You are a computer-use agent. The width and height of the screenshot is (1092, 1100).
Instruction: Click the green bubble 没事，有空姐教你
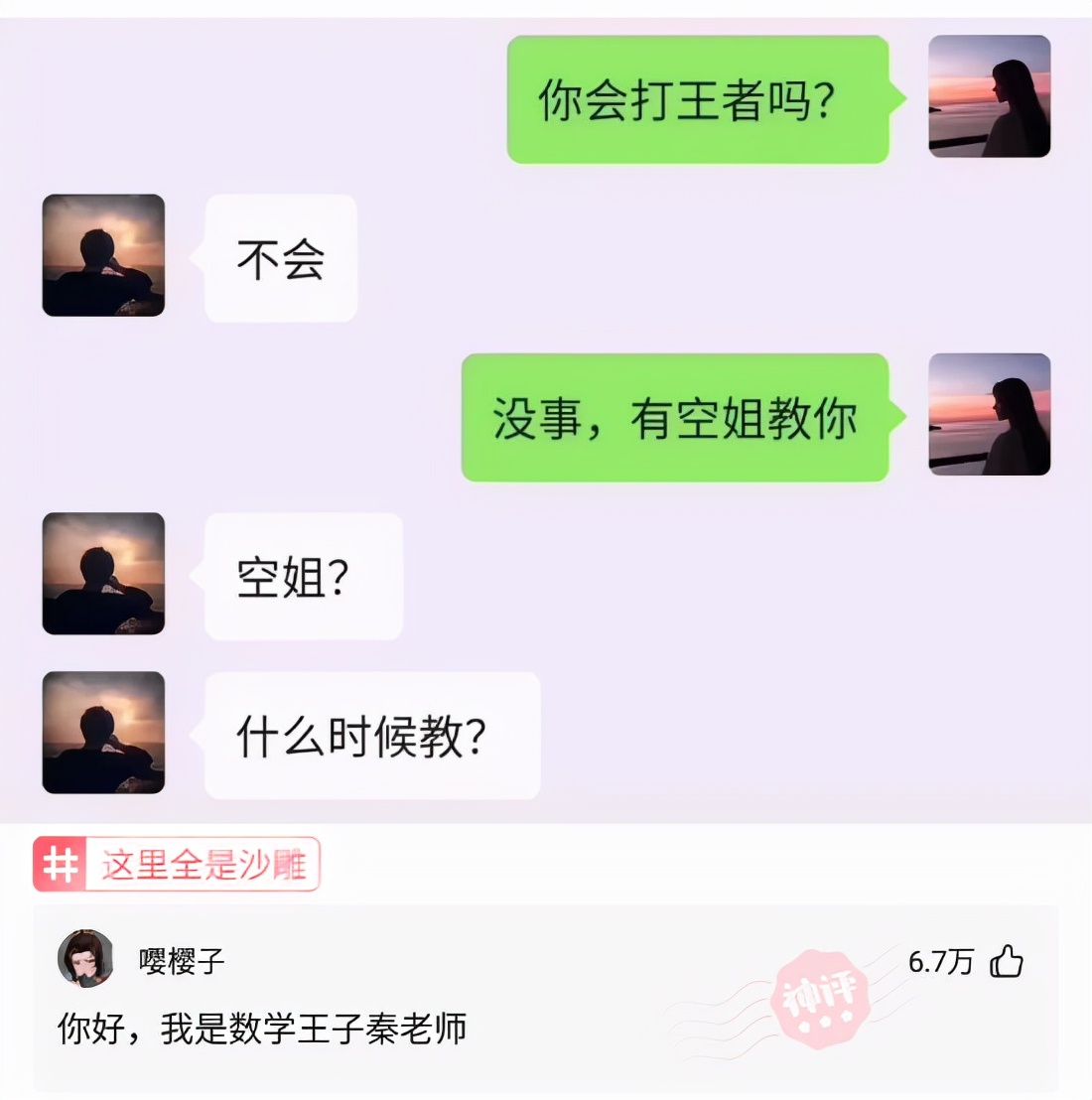[x=675, y=419]
